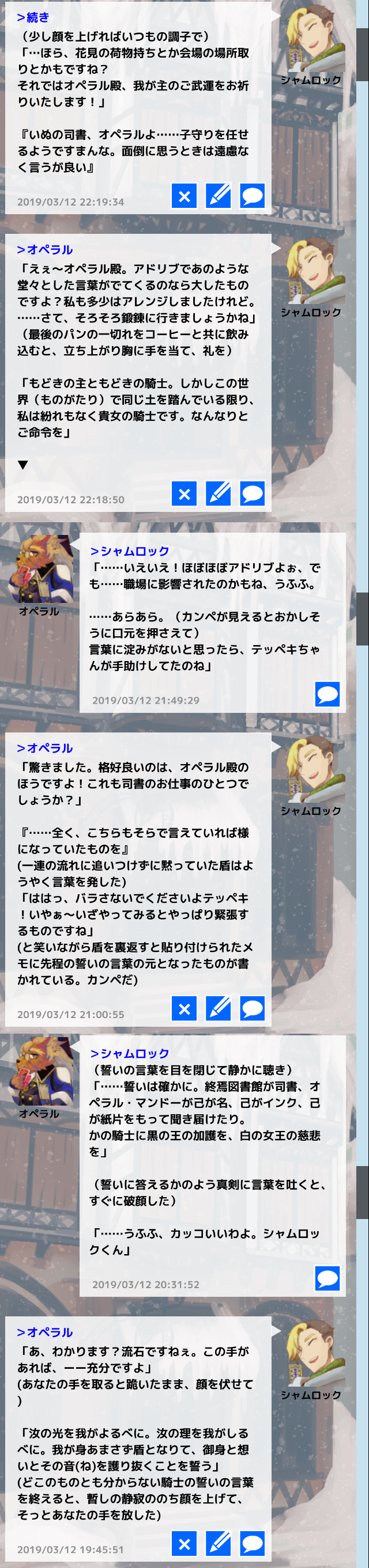The width and height of the screenshot is (369, 1568).
Task: Edit the message posted at 22:19:34
Action: (219, 196)
